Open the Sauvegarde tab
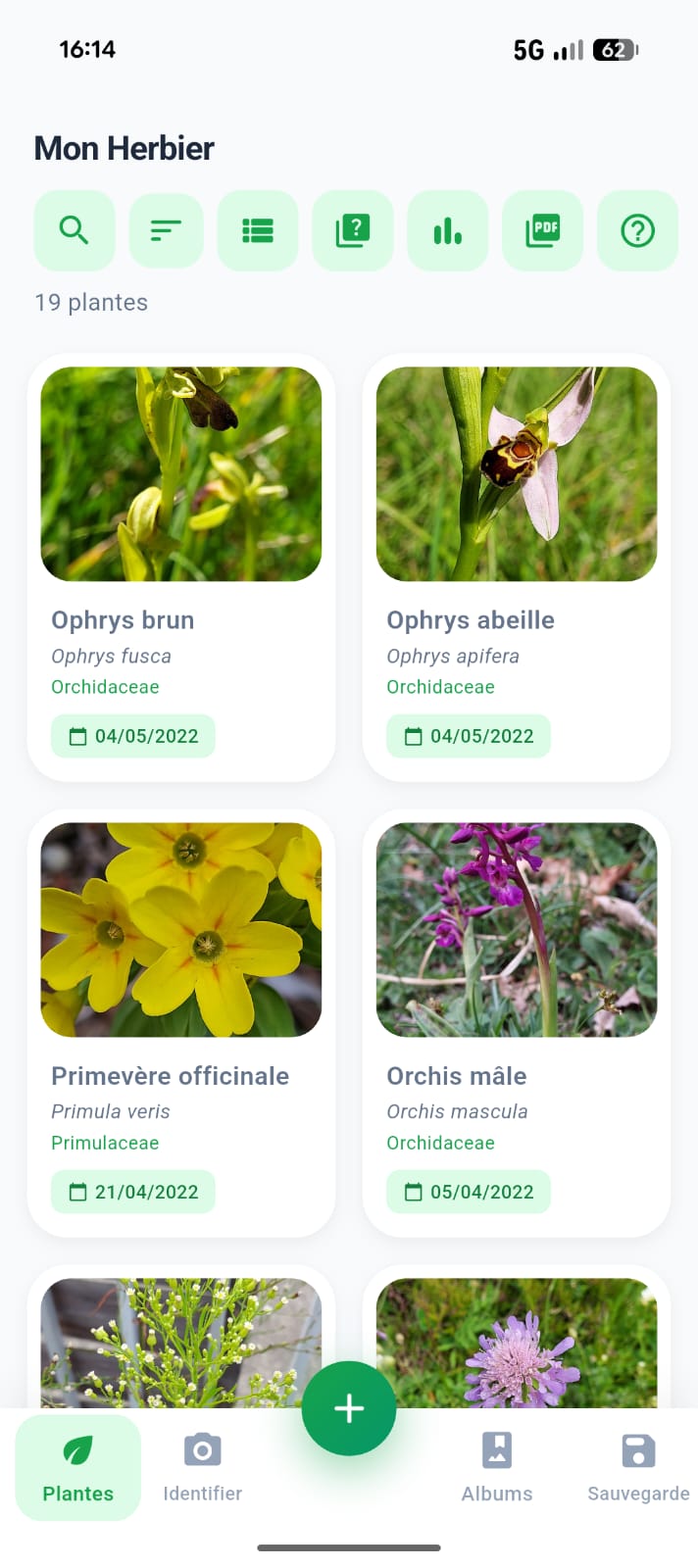Image resolution: width=698 pixels, height=1568 pixels. [638, 1468]
